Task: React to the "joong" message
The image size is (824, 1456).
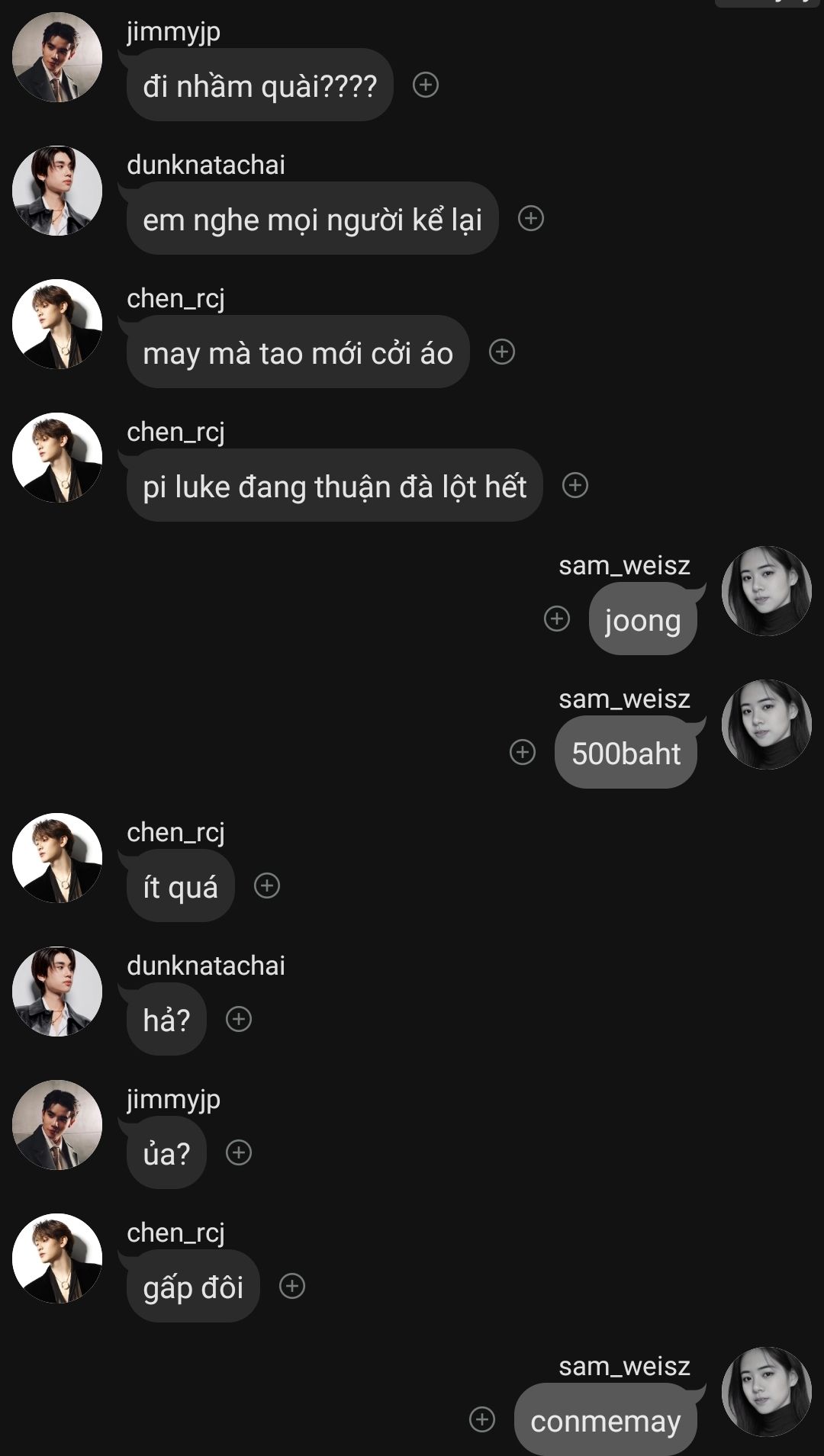Action: [x=557, y=619]
